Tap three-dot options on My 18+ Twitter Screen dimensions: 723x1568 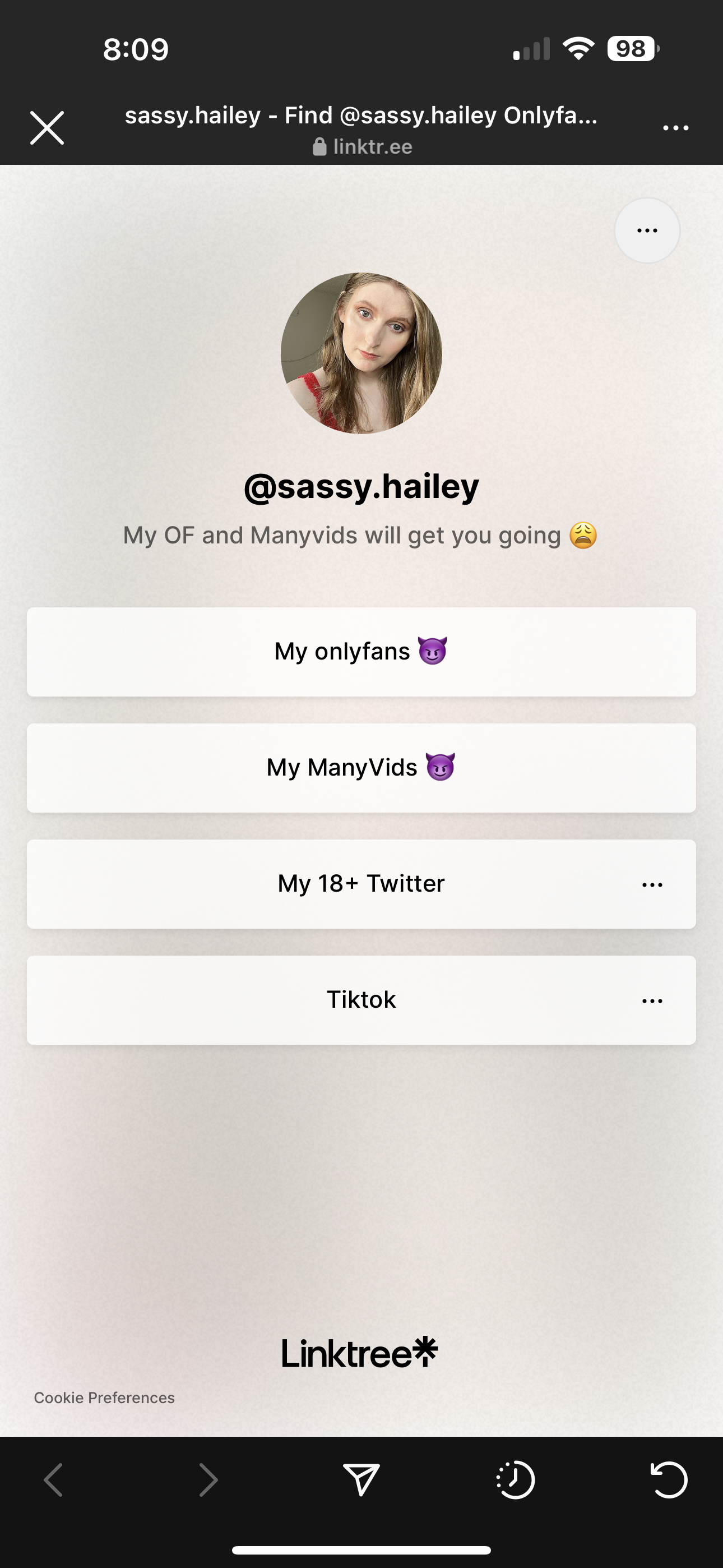[x=652, y=884]
